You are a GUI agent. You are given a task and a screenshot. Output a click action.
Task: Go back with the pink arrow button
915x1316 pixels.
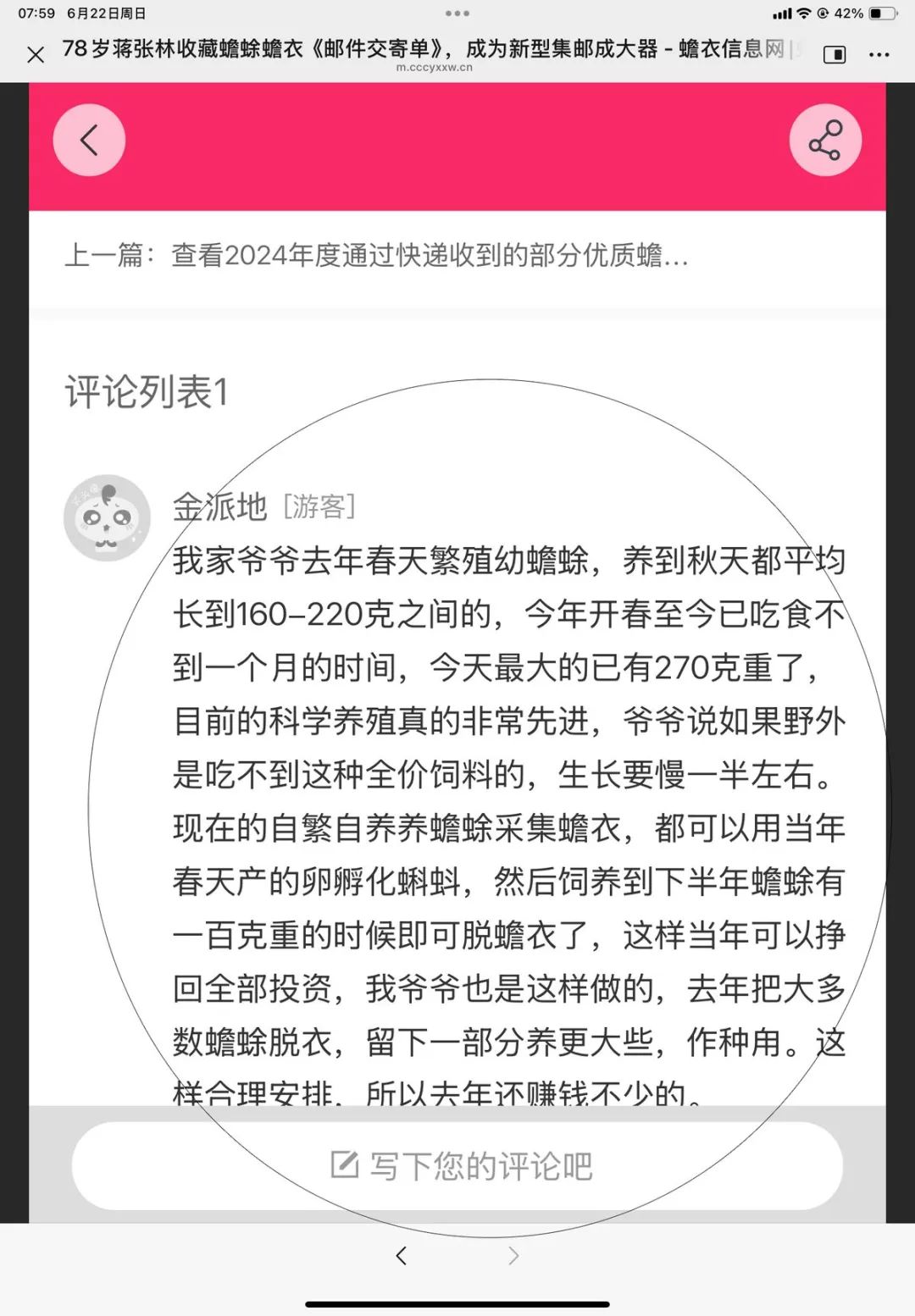(89, 141)
